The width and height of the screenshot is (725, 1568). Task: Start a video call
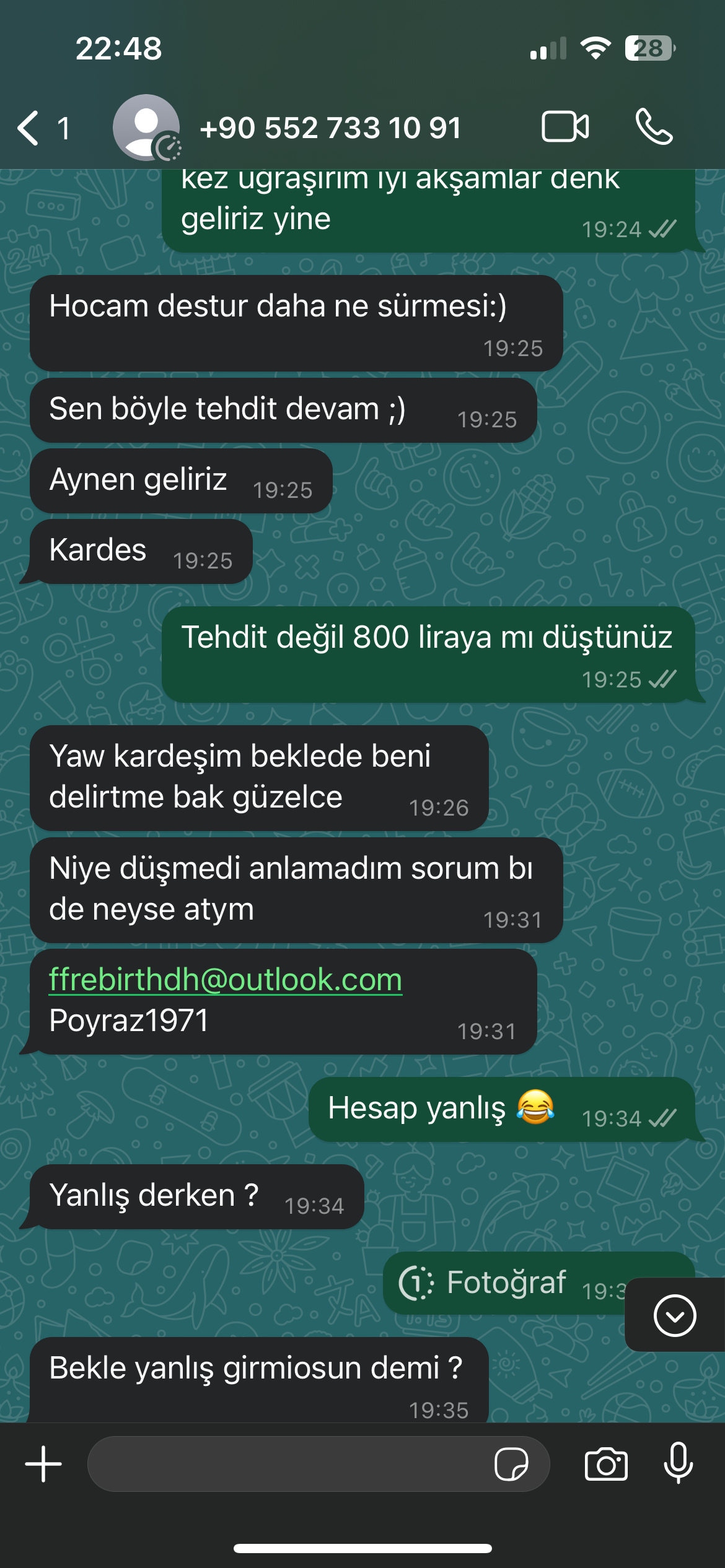coord(565,127)
